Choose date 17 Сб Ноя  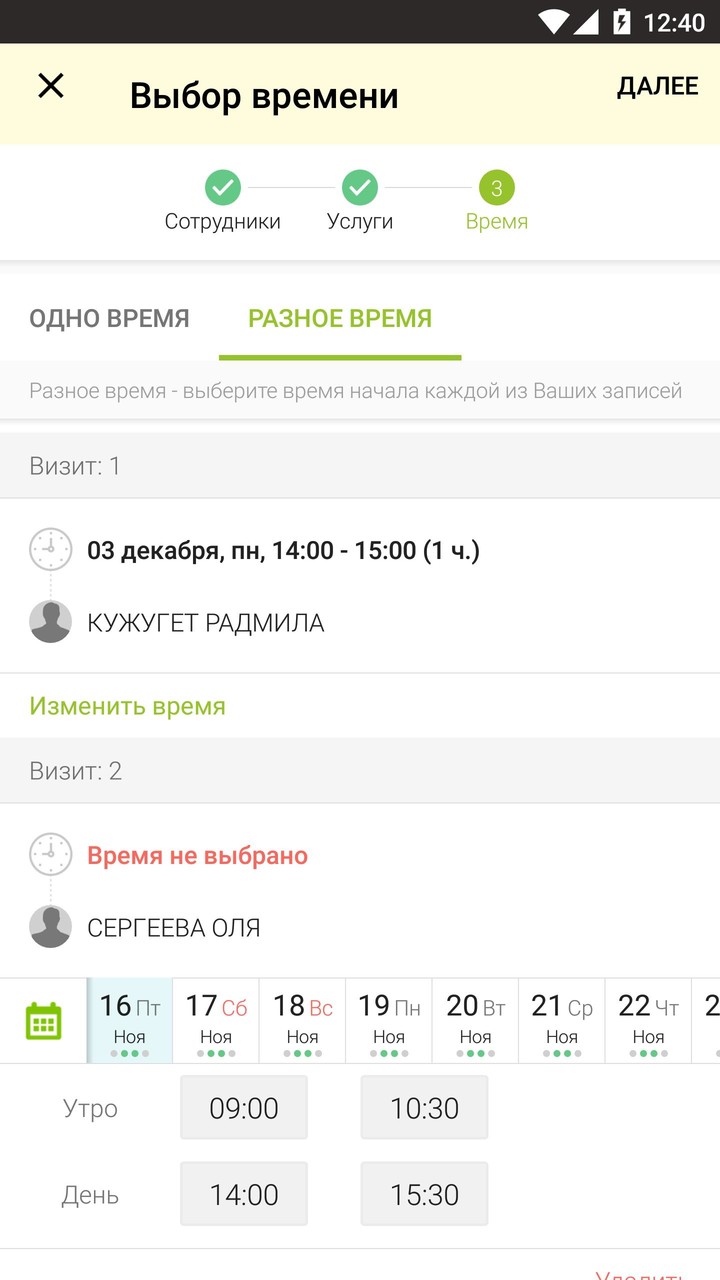(216, 1020)
